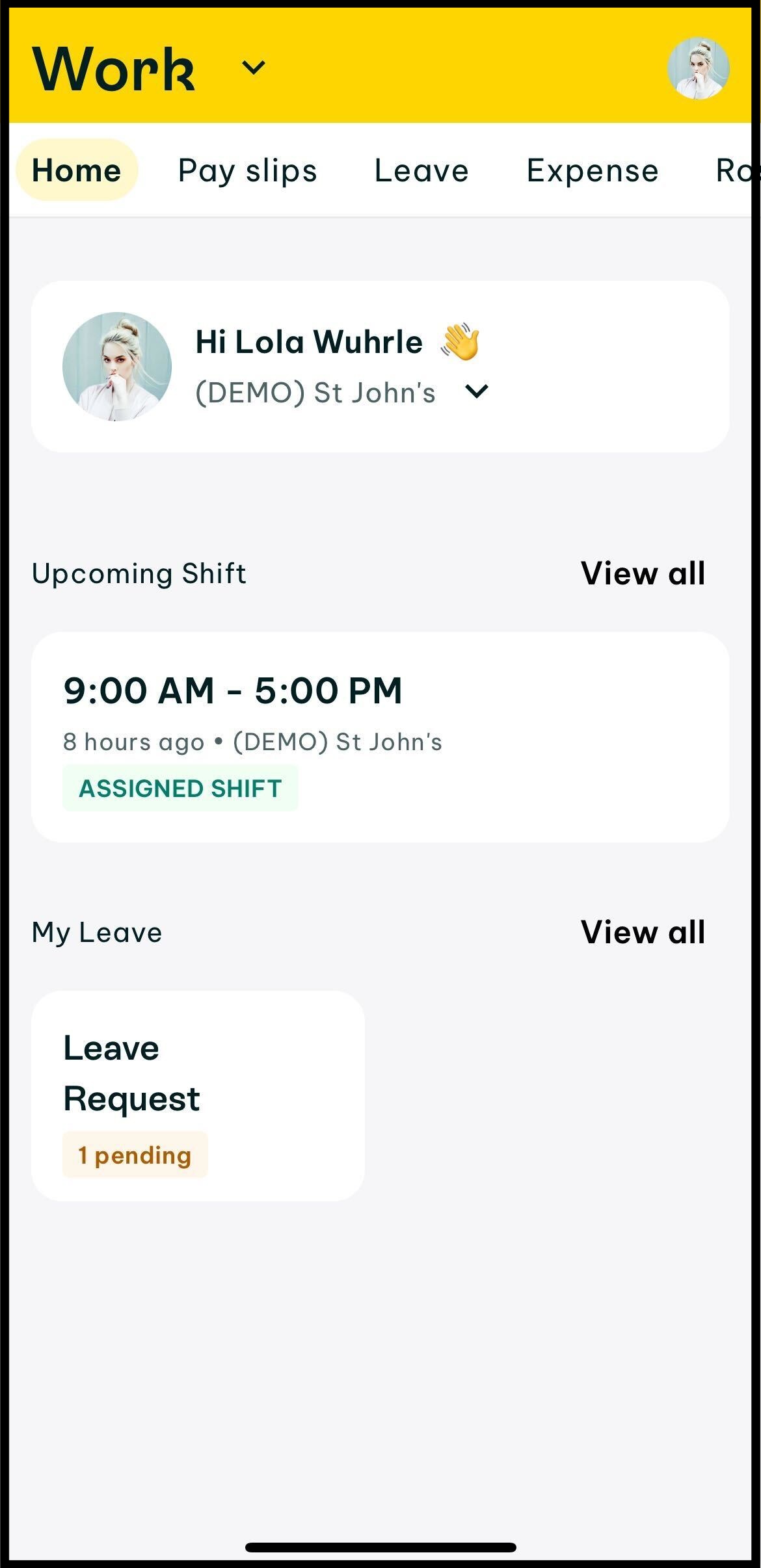Screen dimensions: 761x1568
Task: Go to the Expense tab
Action: 592,170
